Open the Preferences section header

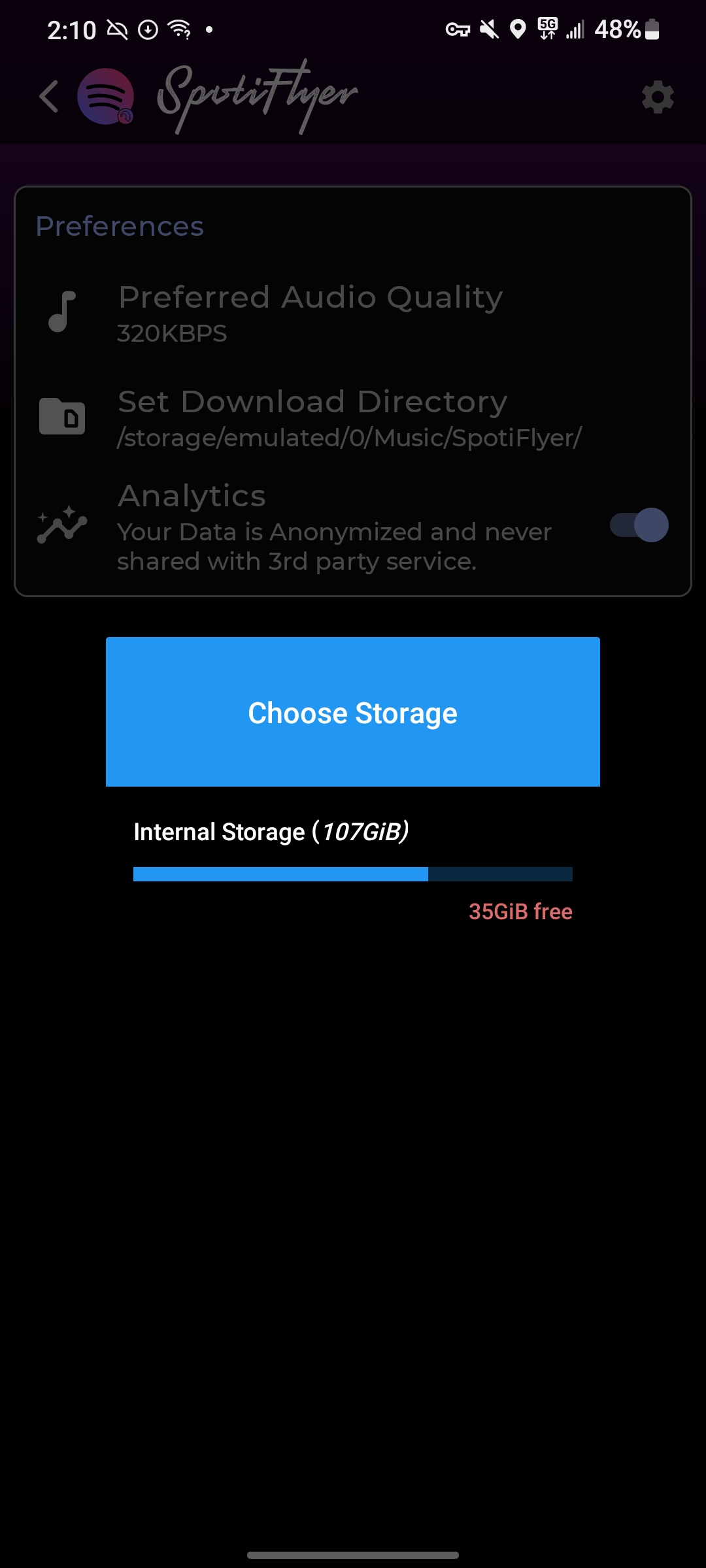click(x=120, y=226)
